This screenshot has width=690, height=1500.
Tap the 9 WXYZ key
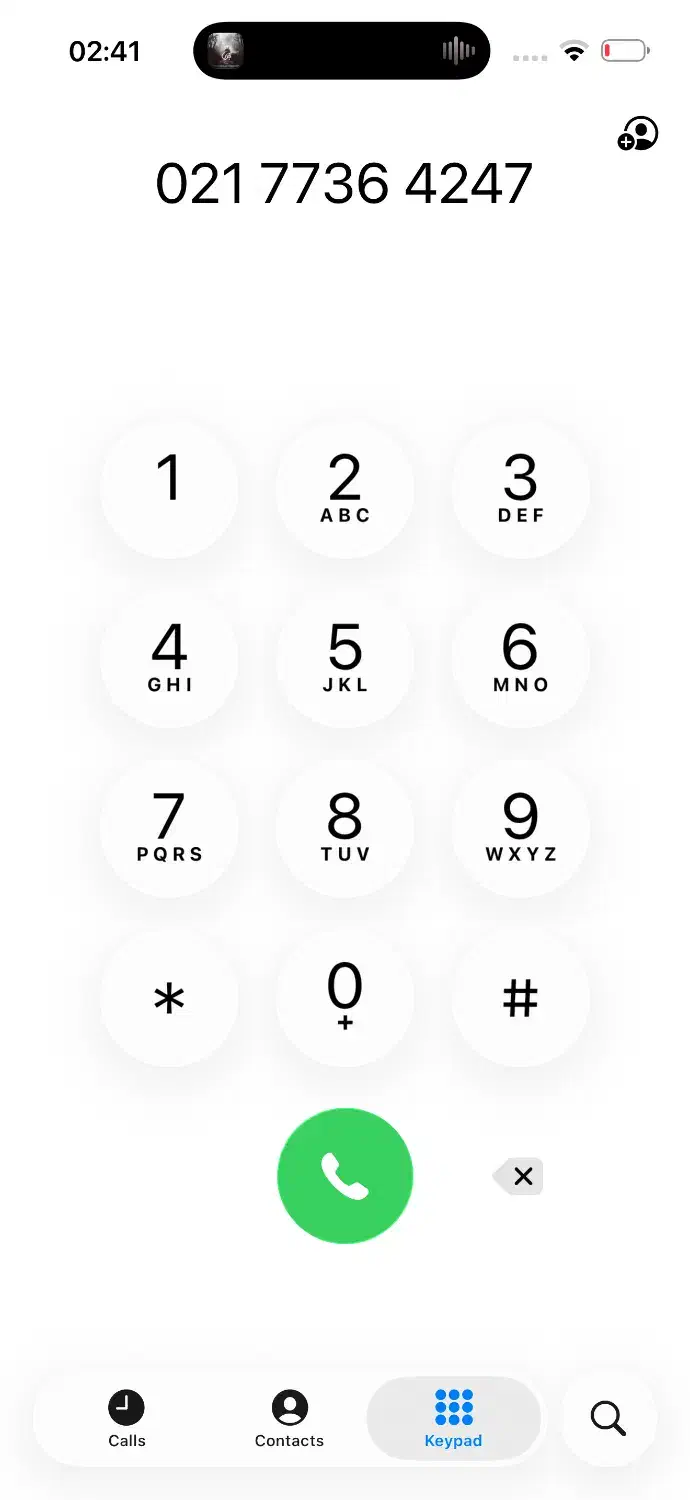[x=520, y=828]
